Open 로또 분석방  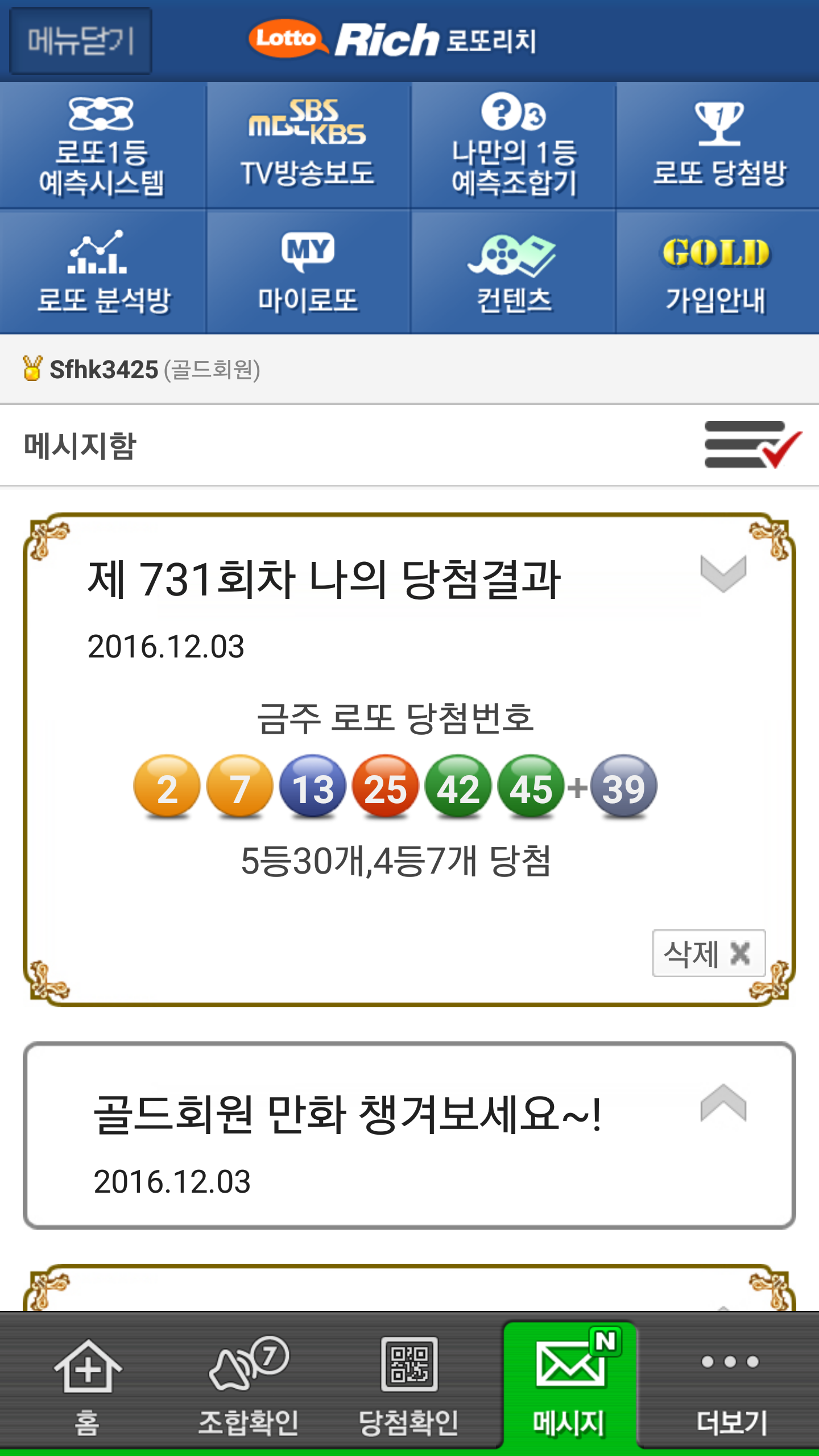102,272
